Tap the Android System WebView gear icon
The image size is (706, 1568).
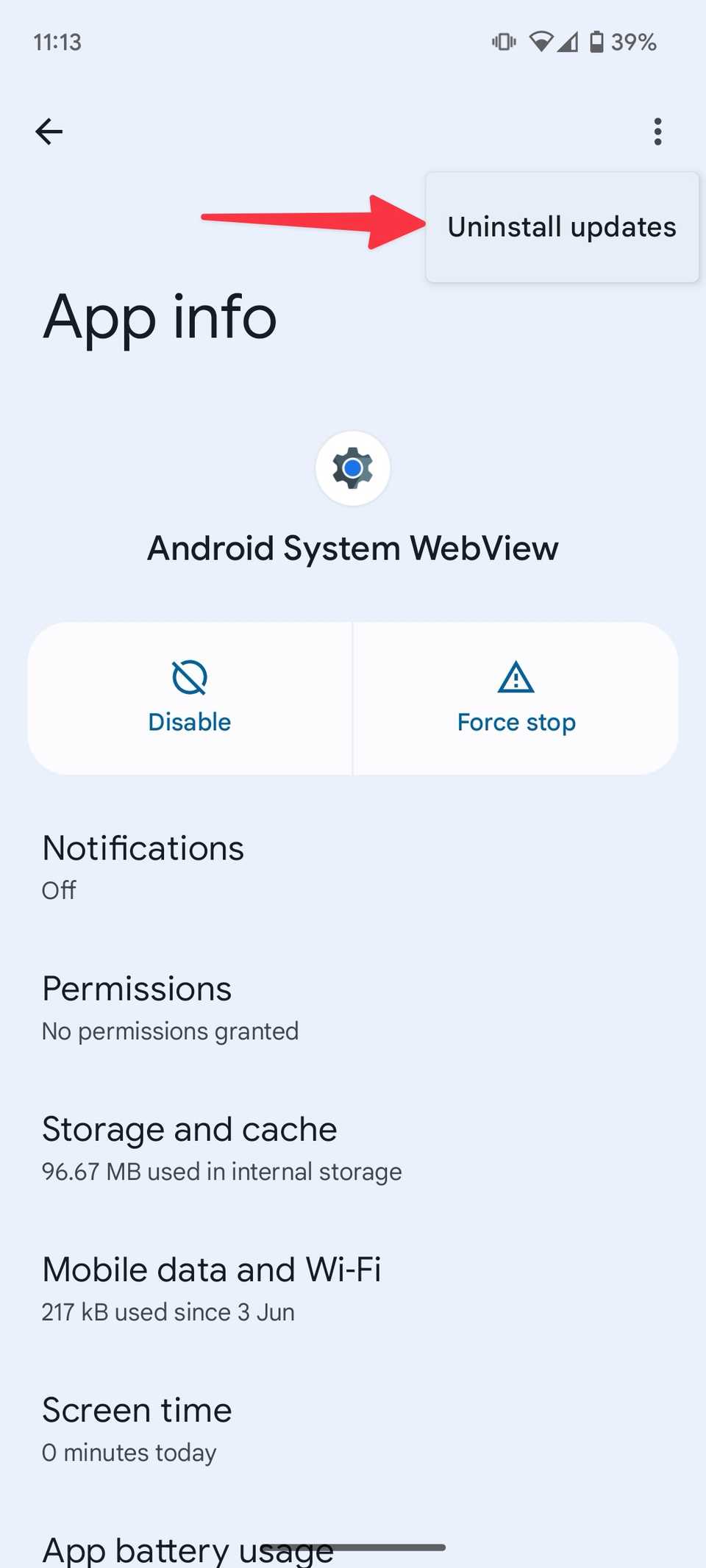(x=352, y=468)
